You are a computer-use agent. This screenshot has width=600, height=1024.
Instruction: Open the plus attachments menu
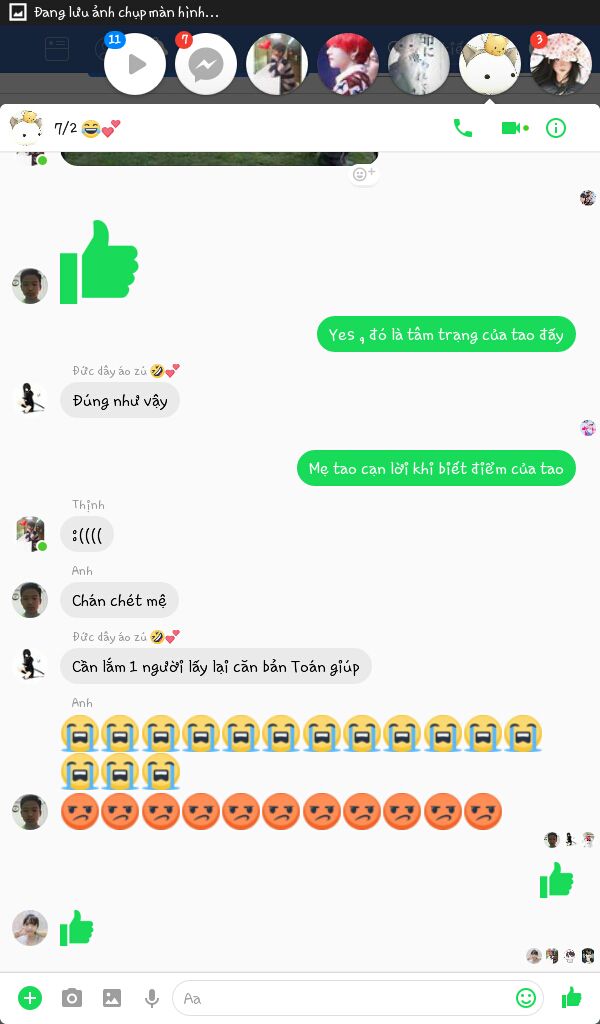coord(30,998)
